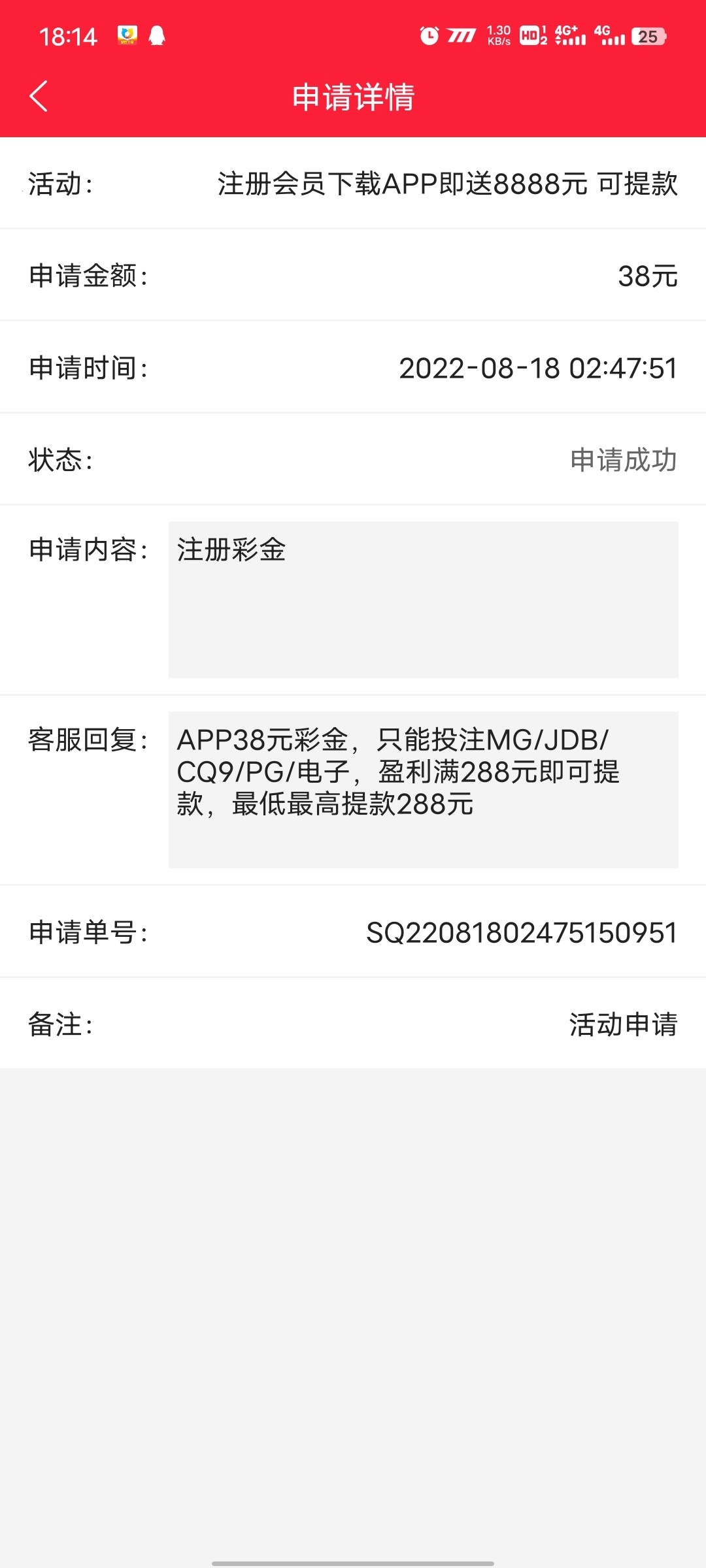Go back from the 申请详情 page
The width and height of the screenshot is (706, 1568).
39,97
